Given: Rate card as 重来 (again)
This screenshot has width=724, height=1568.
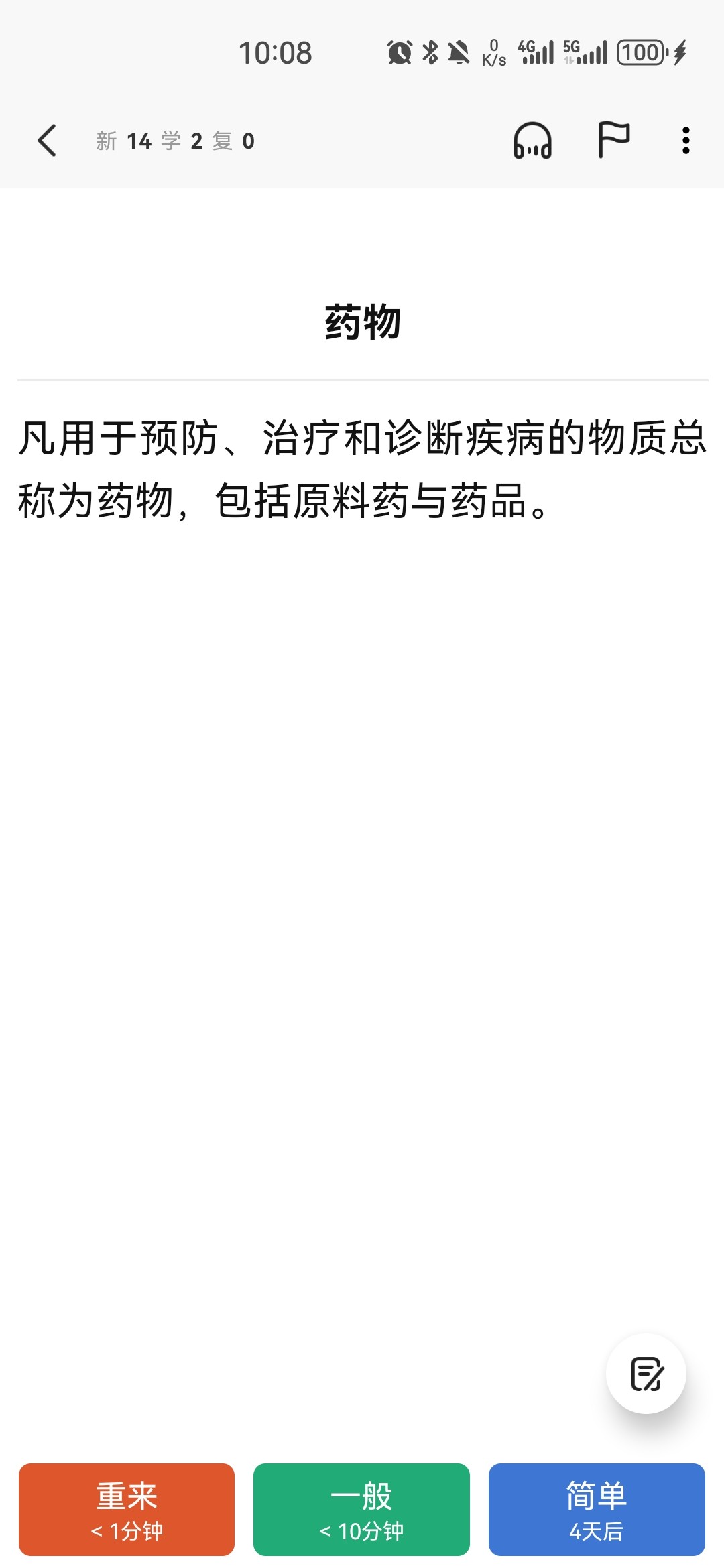Looking at the screenshot, I should click(127, 1510).
